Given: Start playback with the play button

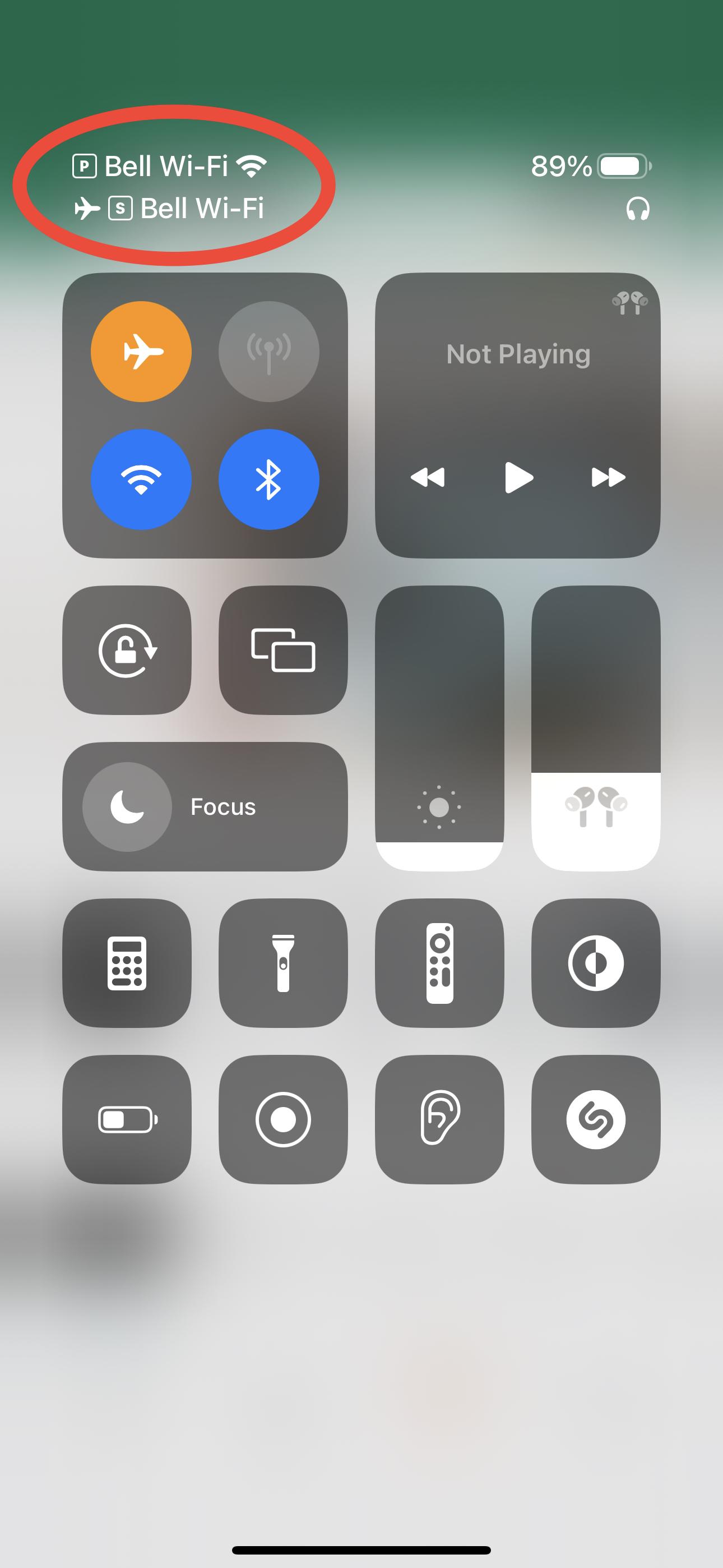Looking at the screenshot, I should (x=518, y=477).
